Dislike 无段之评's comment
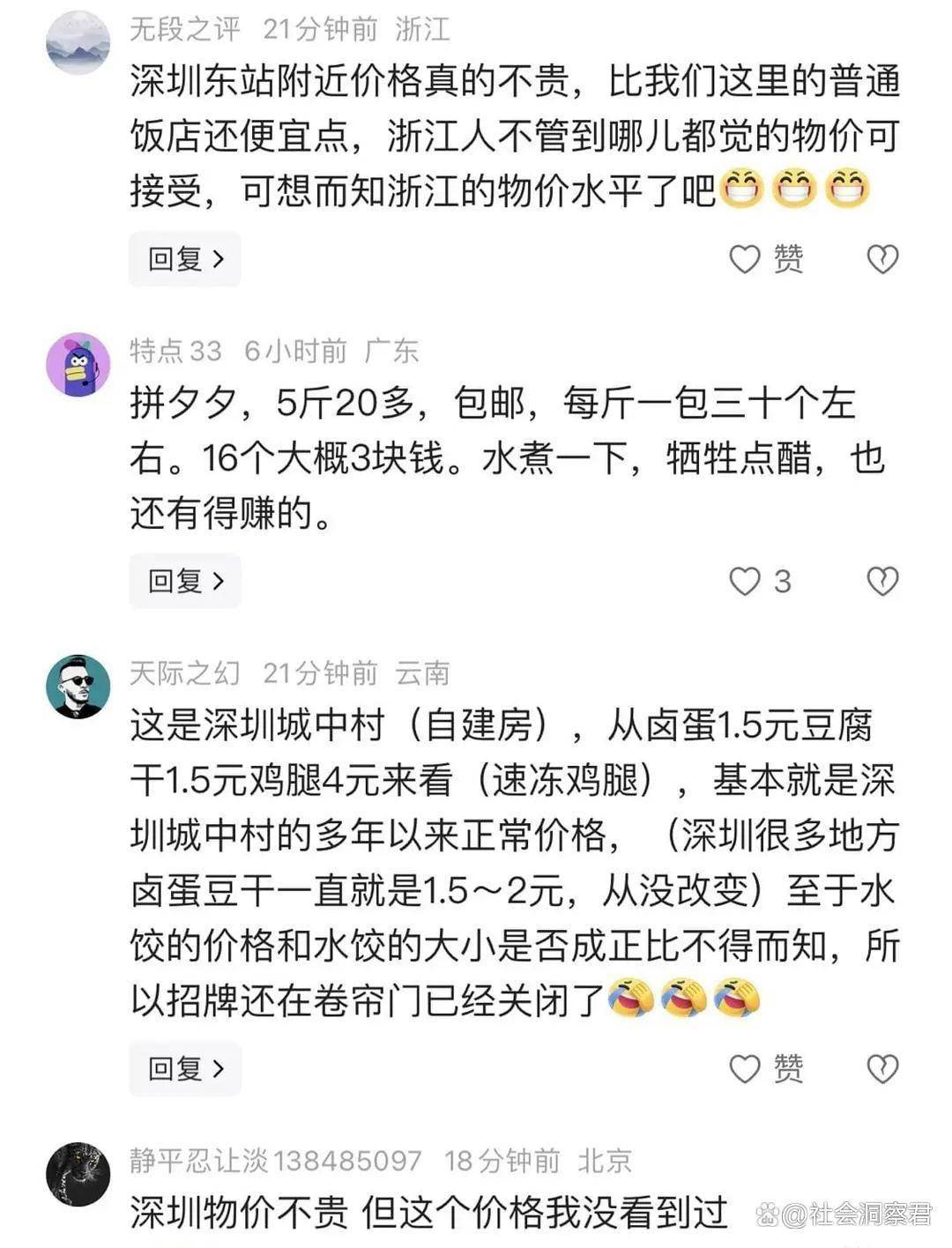This screenshot has width=952, height=1248. pyautogui.click(x=882, y=259)
